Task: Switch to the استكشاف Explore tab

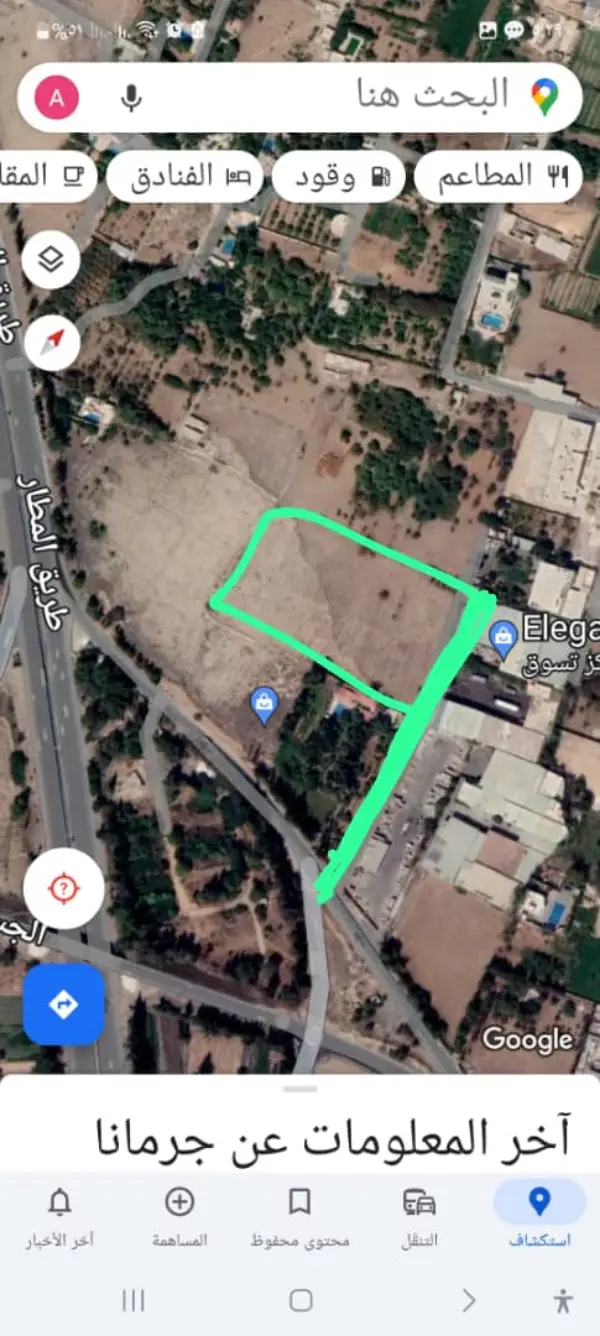Action: 539,1216
